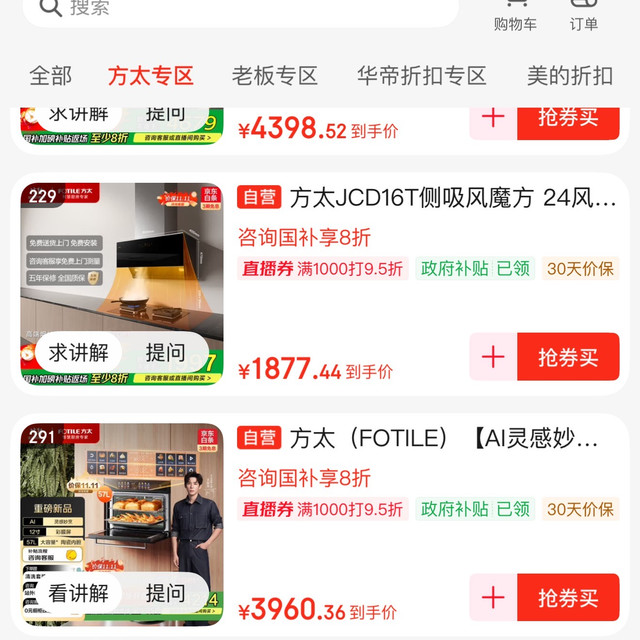Open the 华帝折扣专区 tab
Screen dimensions: 640x640
point(422,76)
